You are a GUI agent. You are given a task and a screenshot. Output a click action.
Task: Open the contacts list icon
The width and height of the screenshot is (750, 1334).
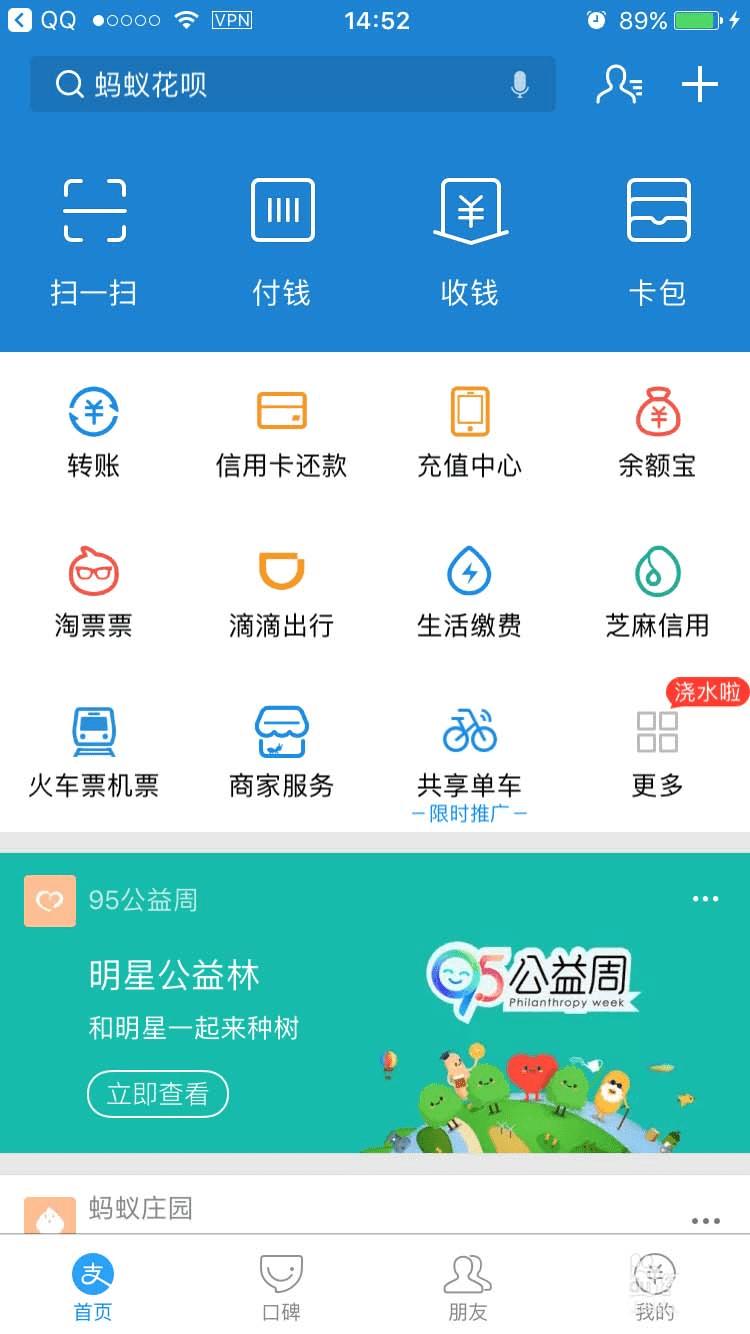(x=619, y=85)
